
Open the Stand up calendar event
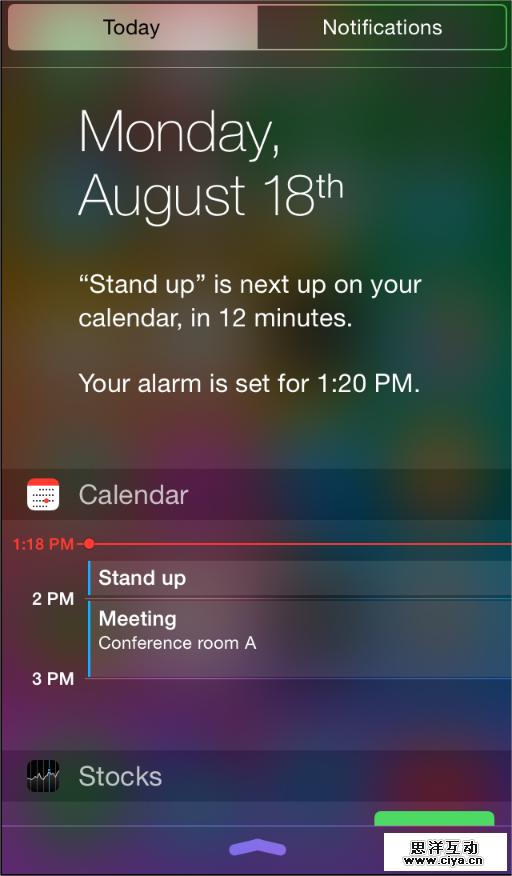[x=300, y=578]
